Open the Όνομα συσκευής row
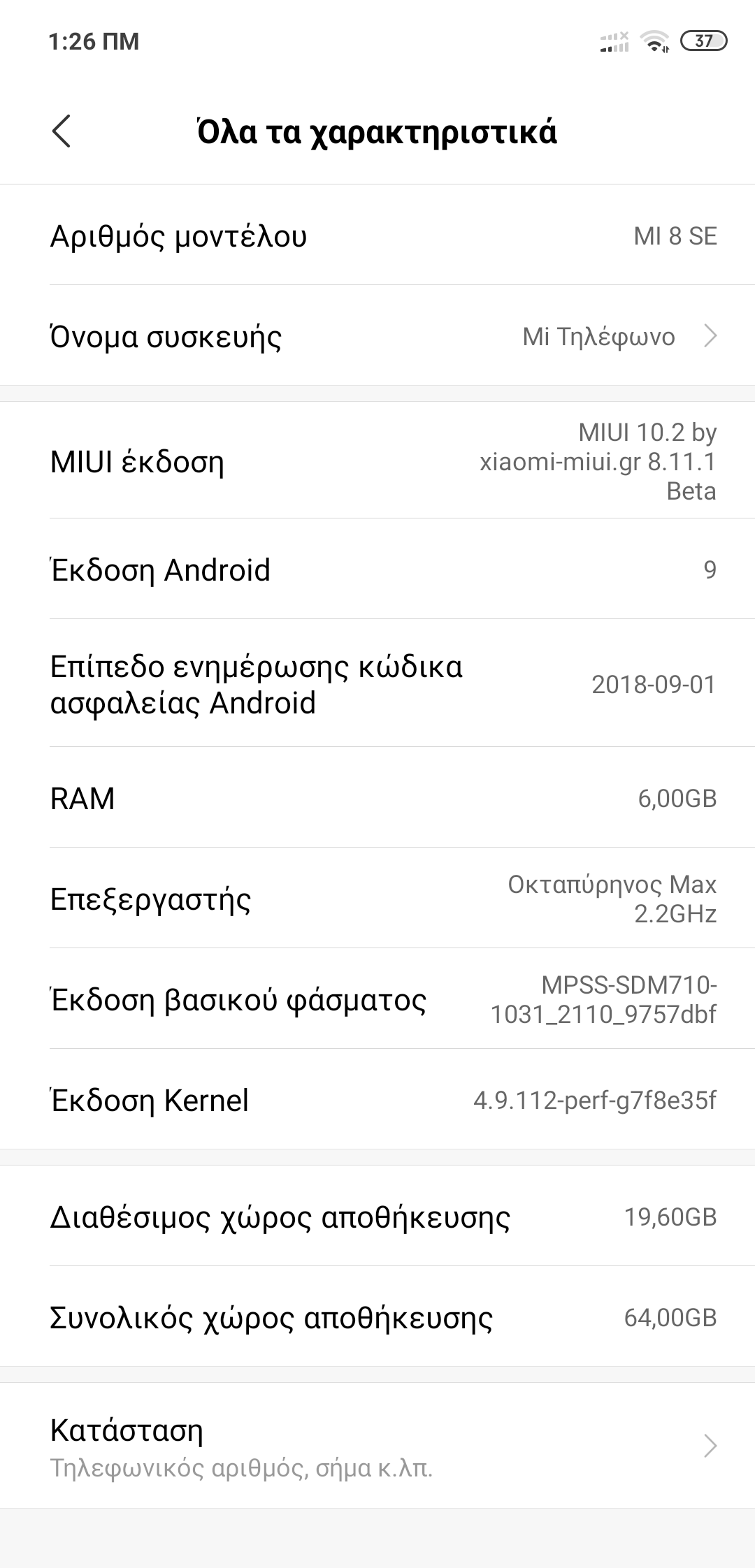This screenshot has width=755, height=1568. pyautogui.click(x=377, y=337)
